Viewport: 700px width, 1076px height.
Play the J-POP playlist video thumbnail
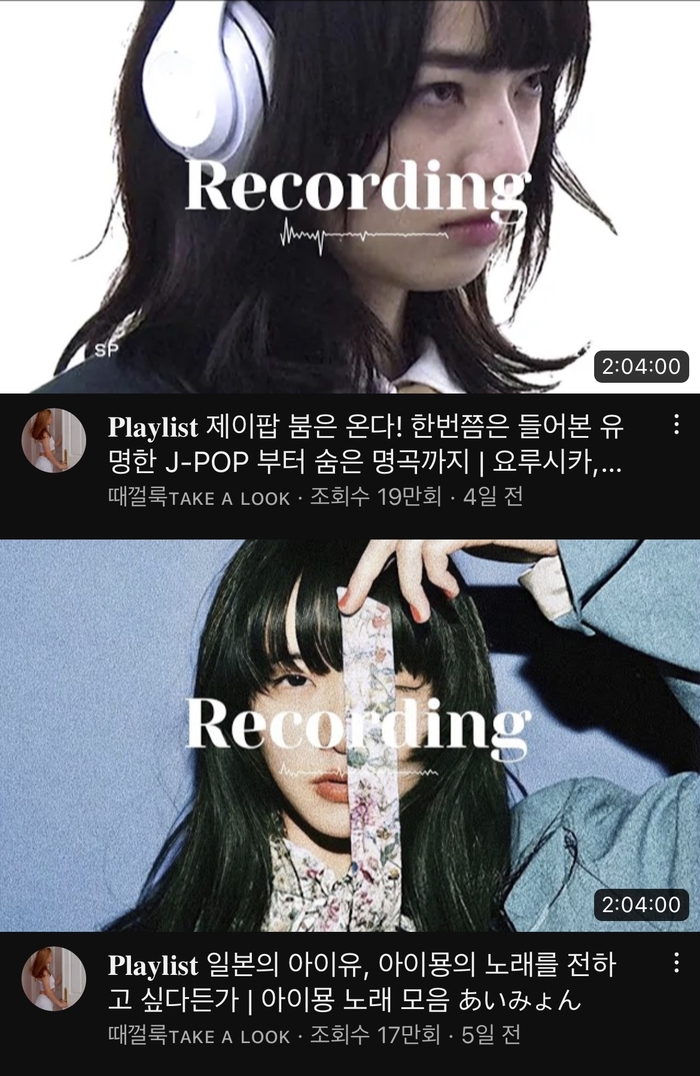(350, 196)
